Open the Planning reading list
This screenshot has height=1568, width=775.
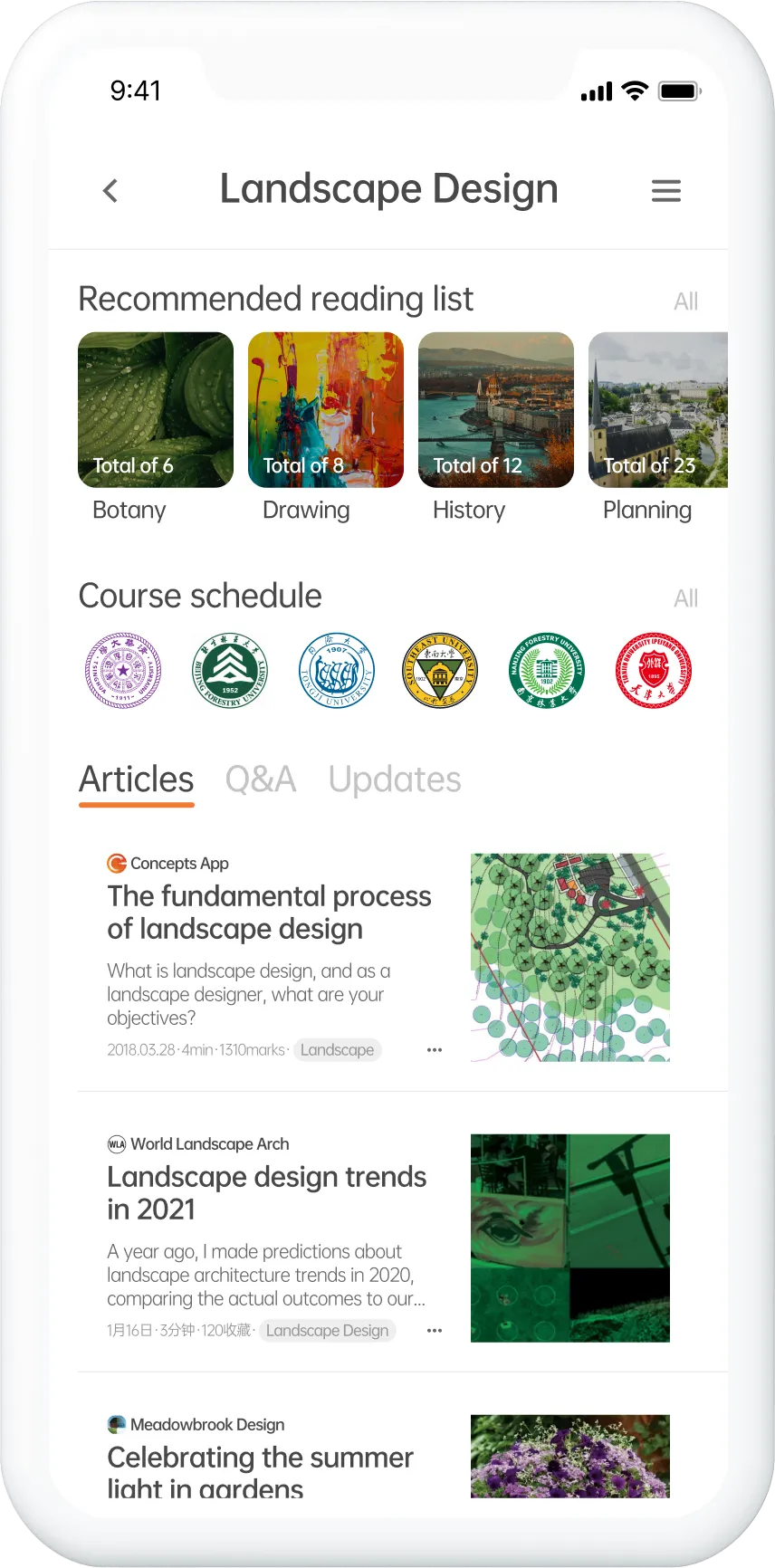[658, 410]
